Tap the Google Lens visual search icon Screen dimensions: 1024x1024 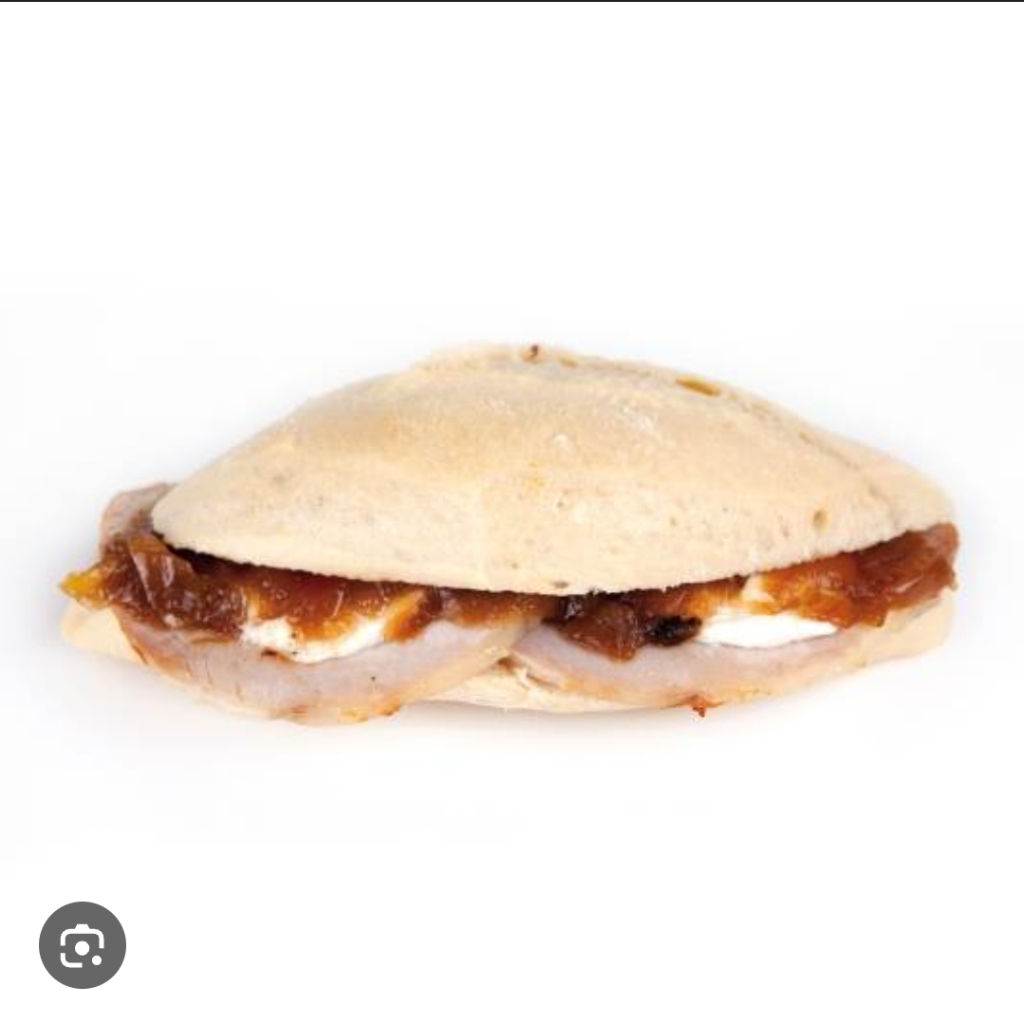point(82,945)
